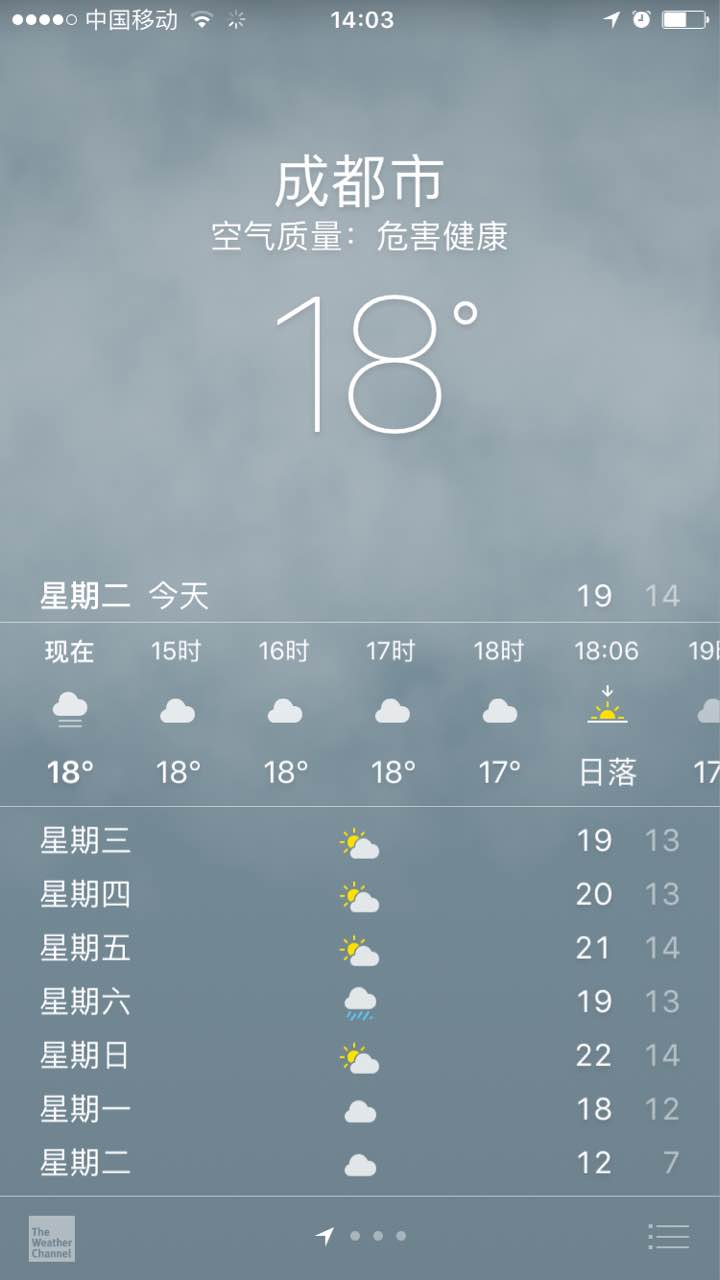Open the city list menu icon
Screen dimensions: 720x1280
coord(669,1236)
